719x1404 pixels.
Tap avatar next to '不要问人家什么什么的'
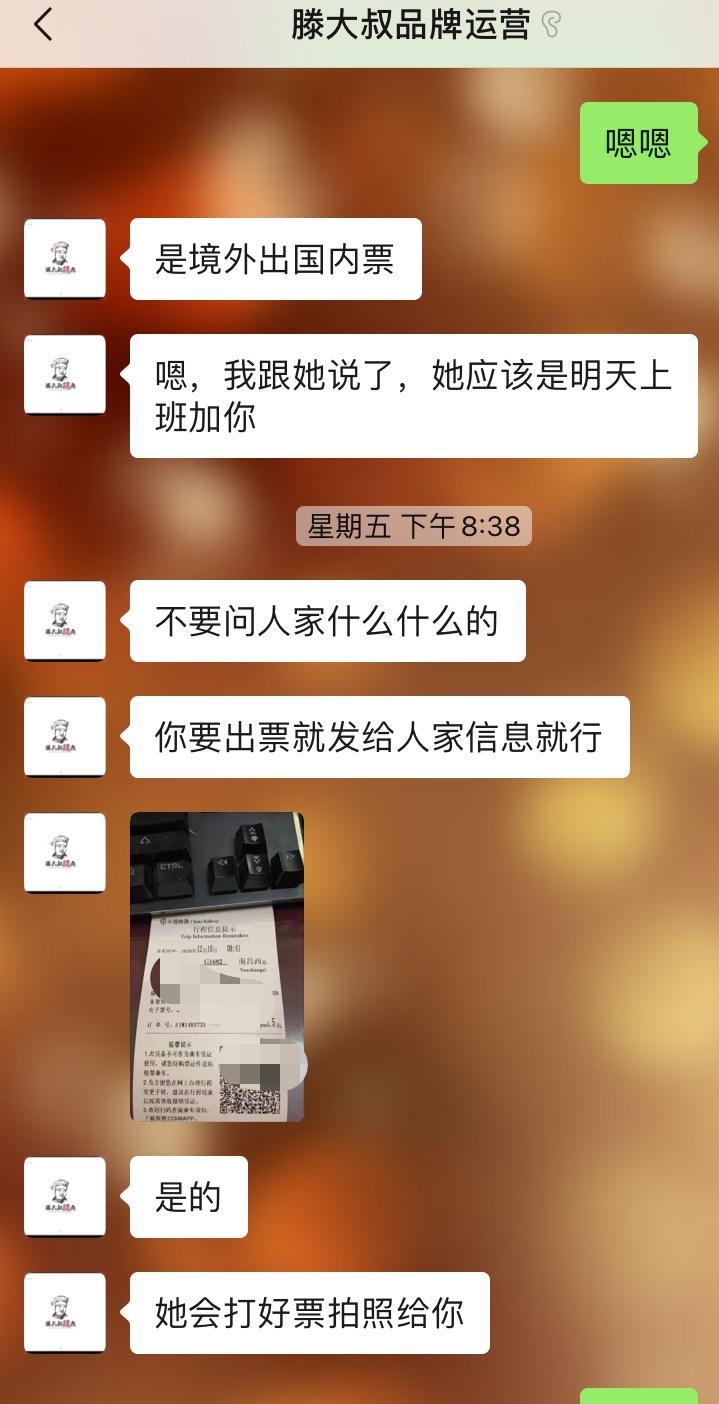point(65,621)
